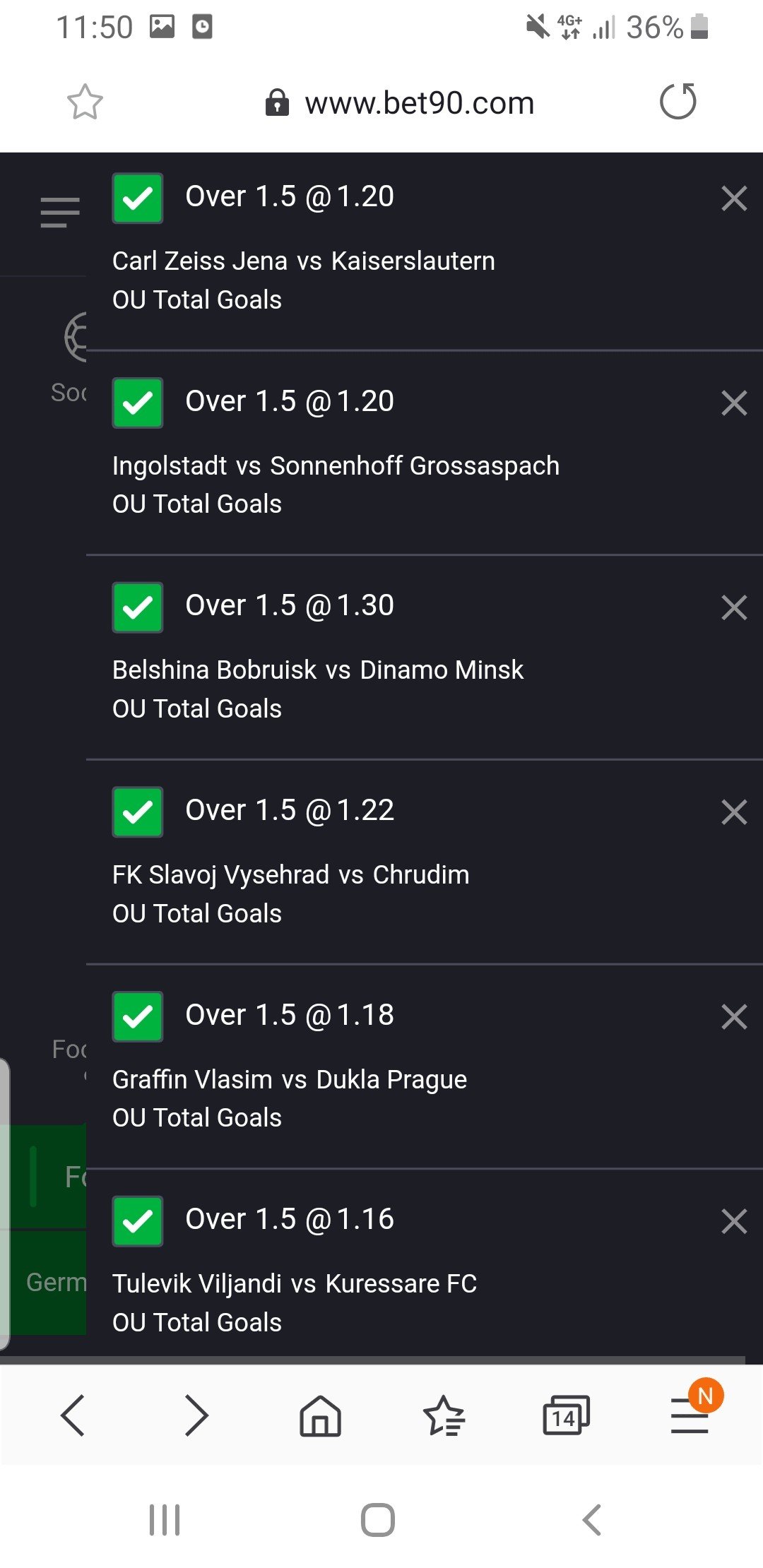Bookmark this page with the star icon
The width and height of the screenshot is (763, 1568).
(85, 102)
